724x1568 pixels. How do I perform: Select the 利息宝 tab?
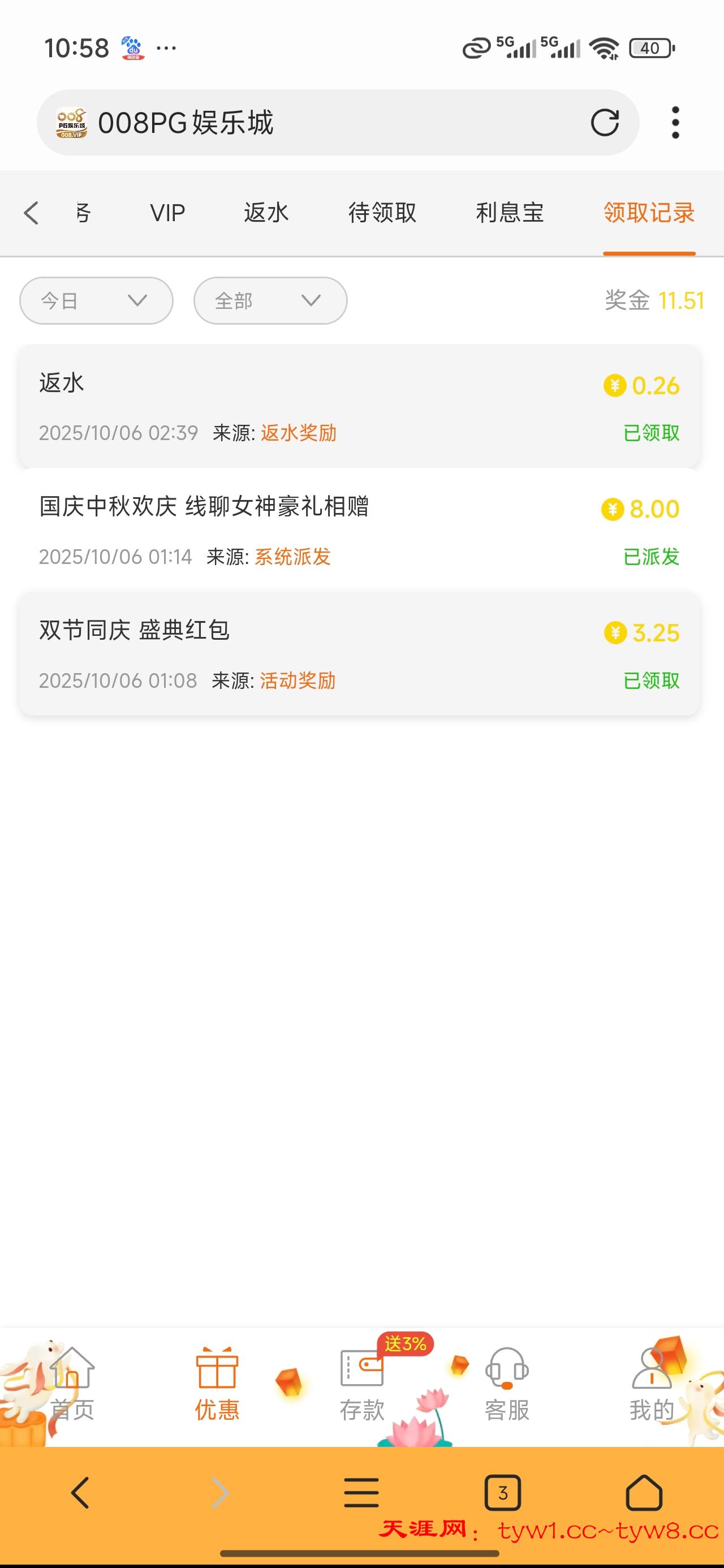click(510, 213)
